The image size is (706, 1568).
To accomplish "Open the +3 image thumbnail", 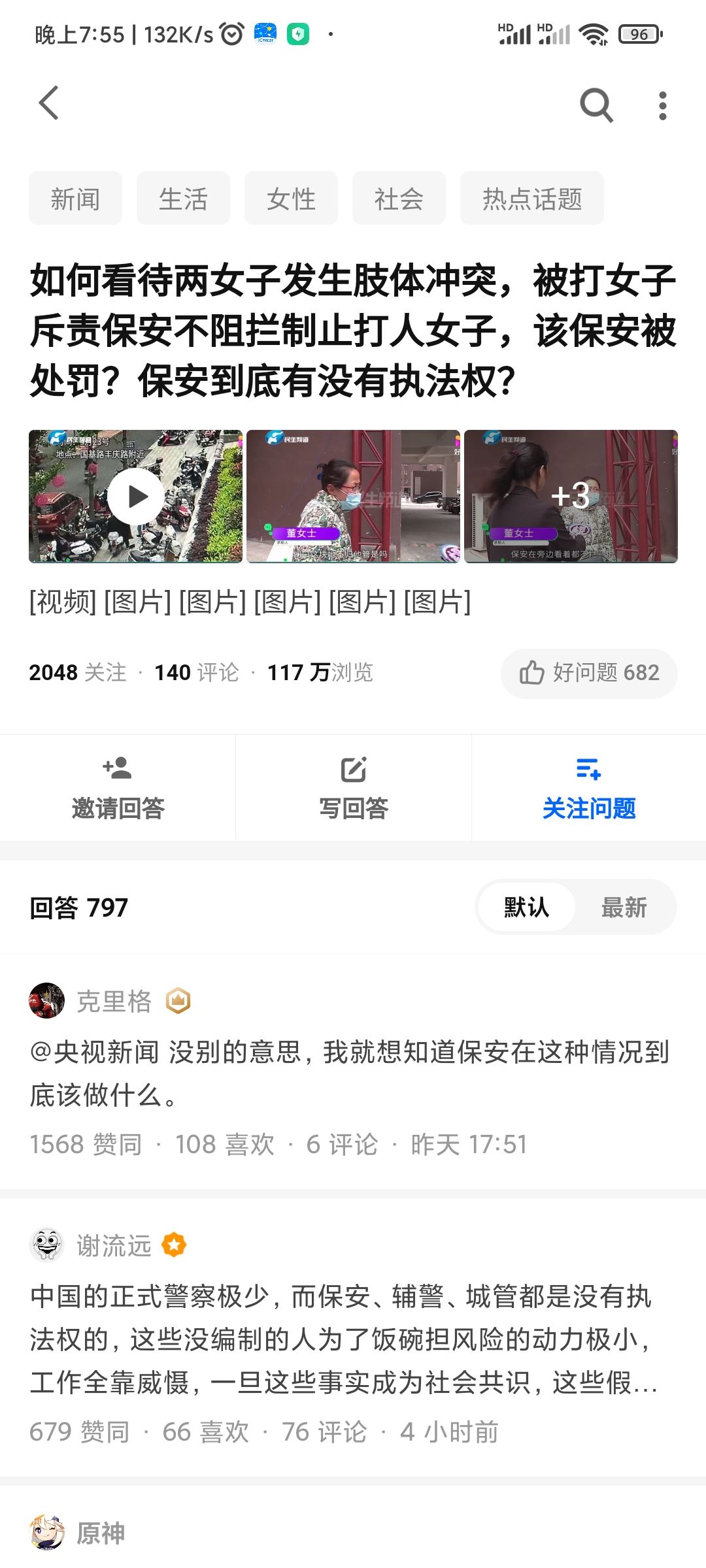I will pos(571,497).
